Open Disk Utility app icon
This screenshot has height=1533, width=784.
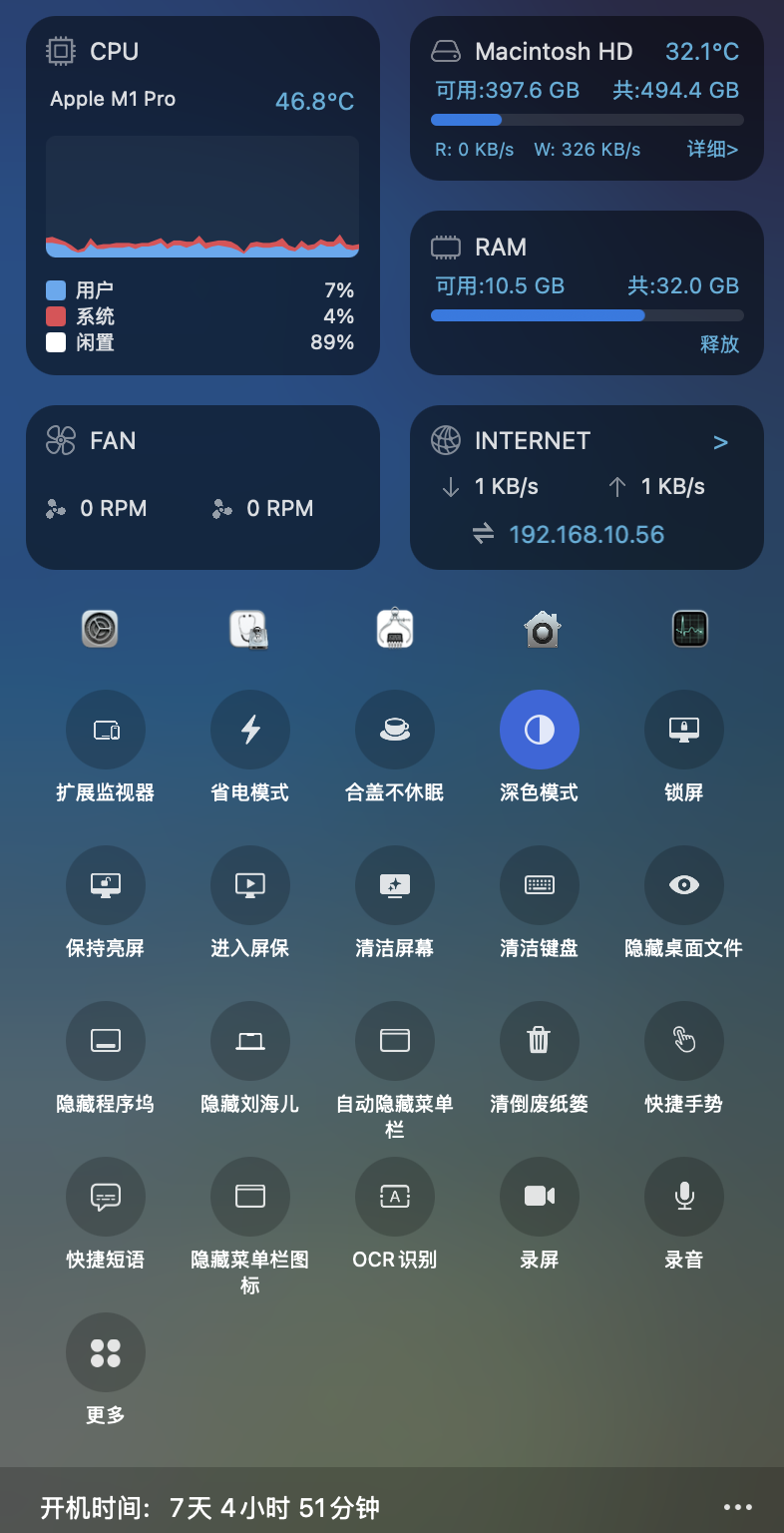(248, 629)
